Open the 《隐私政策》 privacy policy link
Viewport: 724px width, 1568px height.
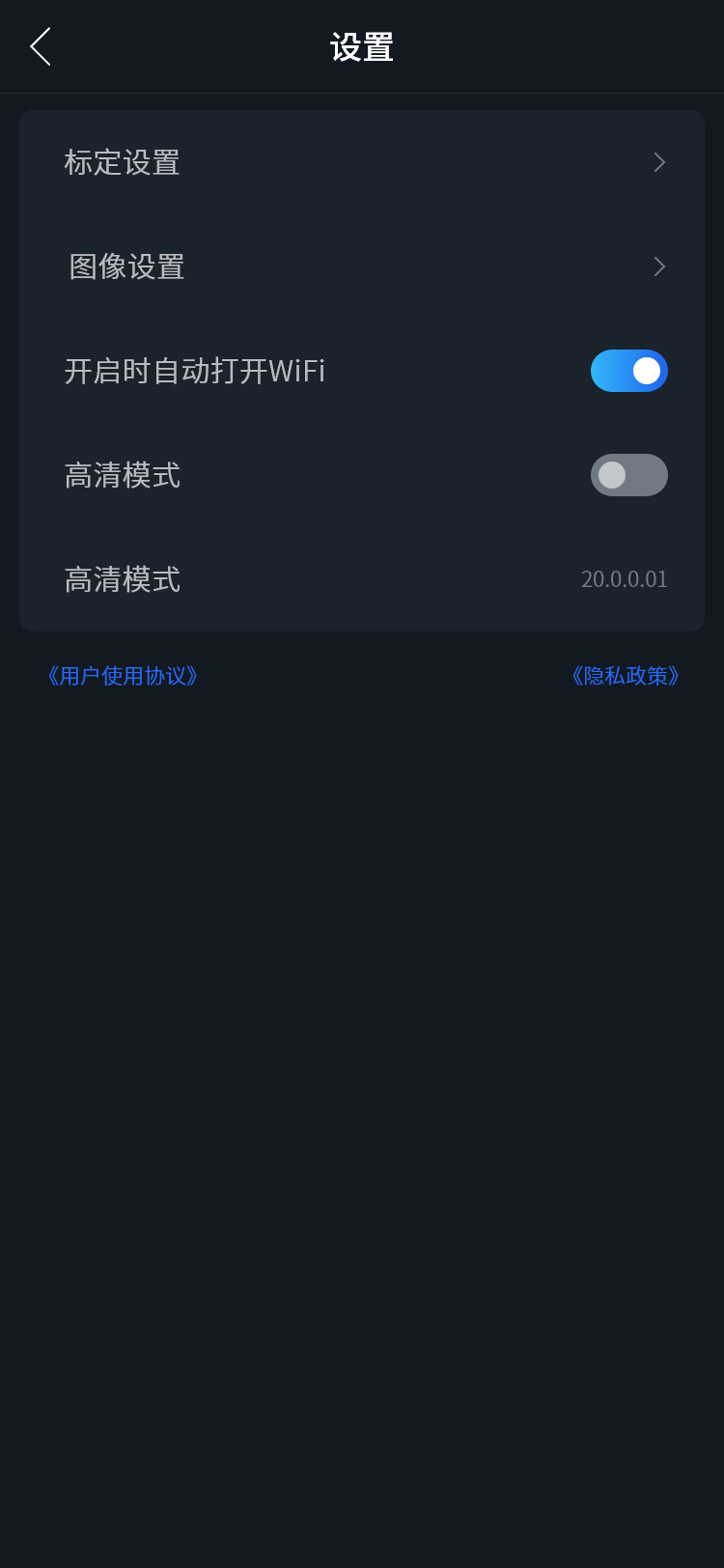point(625,676)
